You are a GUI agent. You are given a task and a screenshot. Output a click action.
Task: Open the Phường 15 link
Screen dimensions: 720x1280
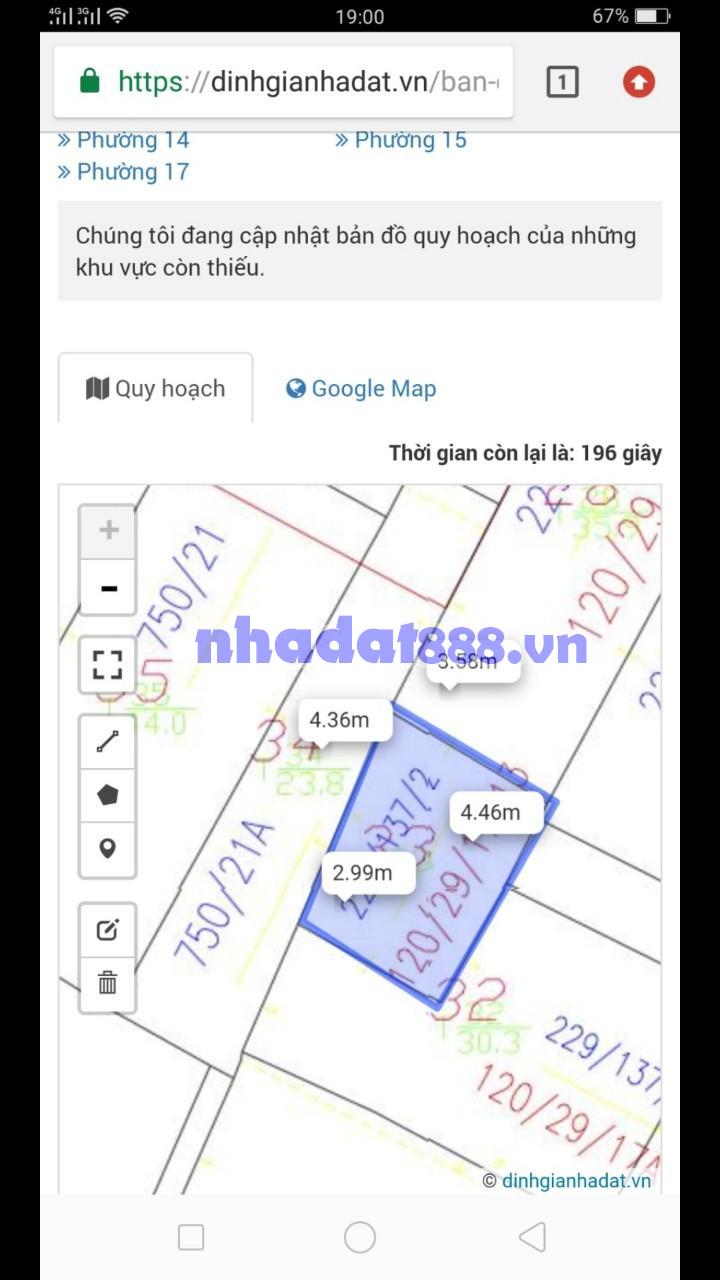401,140
